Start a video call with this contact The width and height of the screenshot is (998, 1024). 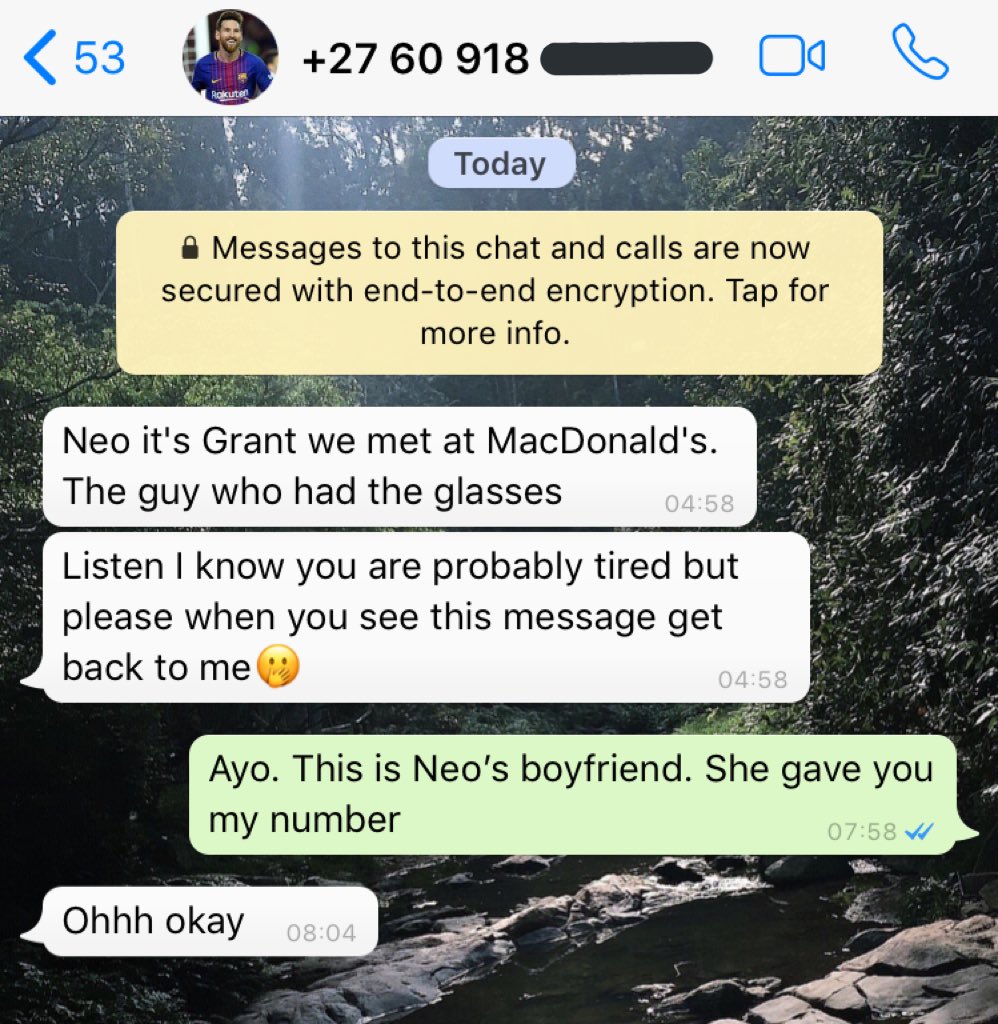(x=791, y=57)
